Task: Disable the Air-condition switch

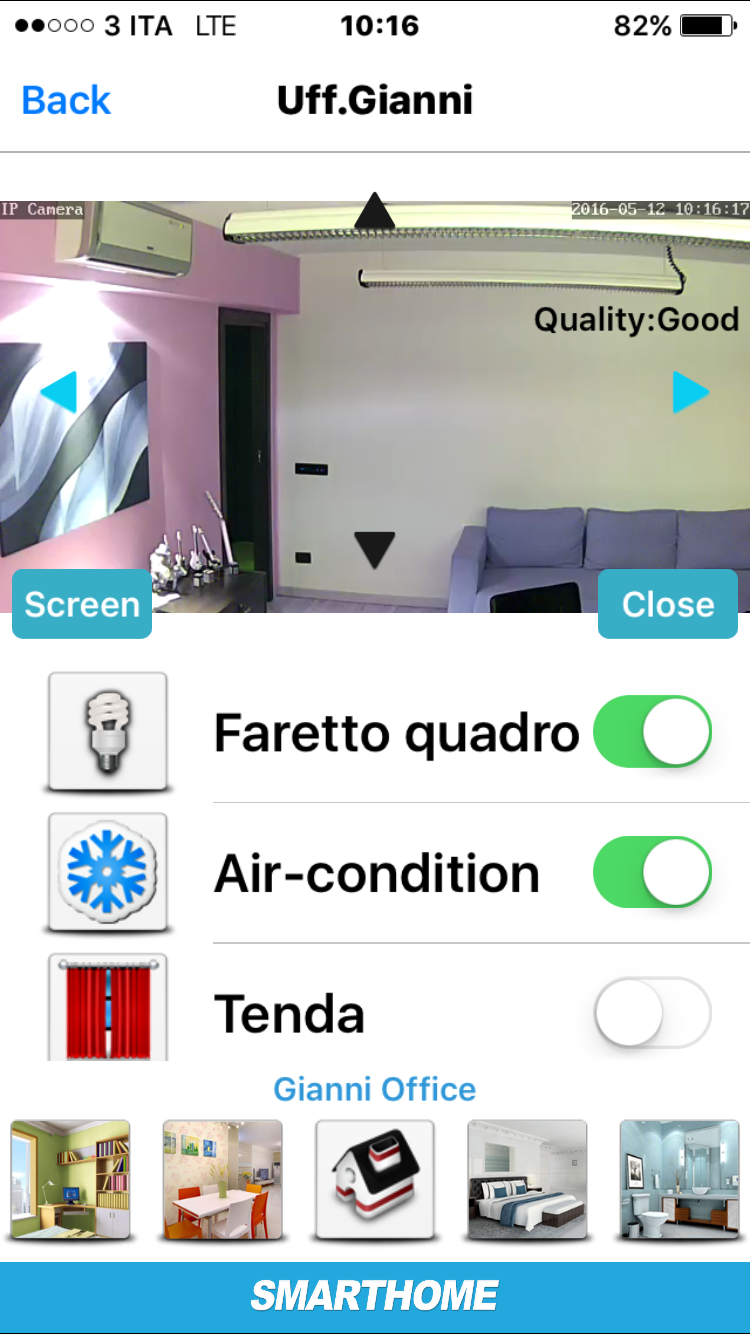Action: point(652,872)
